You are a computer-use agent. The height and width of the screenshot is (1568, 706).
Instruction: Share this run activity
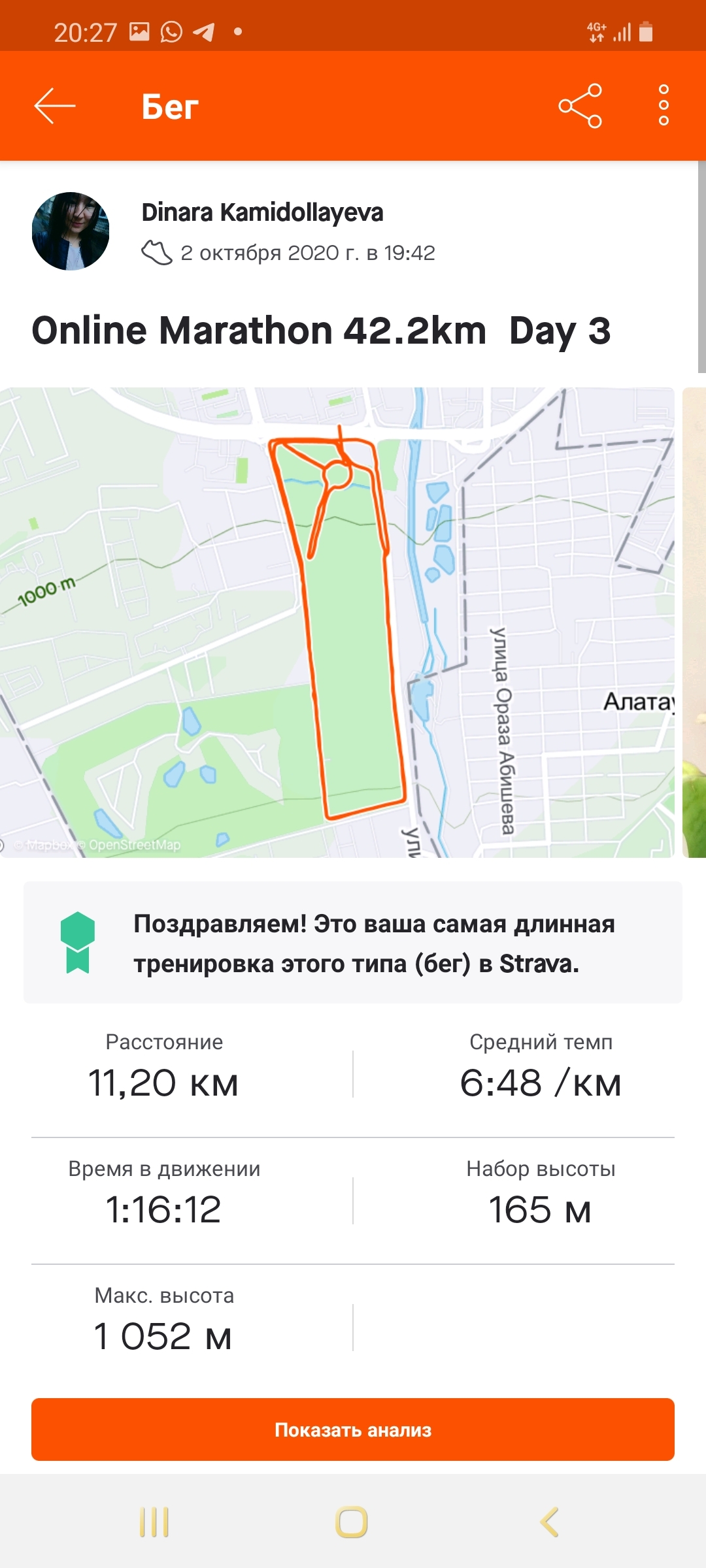tap(580, 106)
